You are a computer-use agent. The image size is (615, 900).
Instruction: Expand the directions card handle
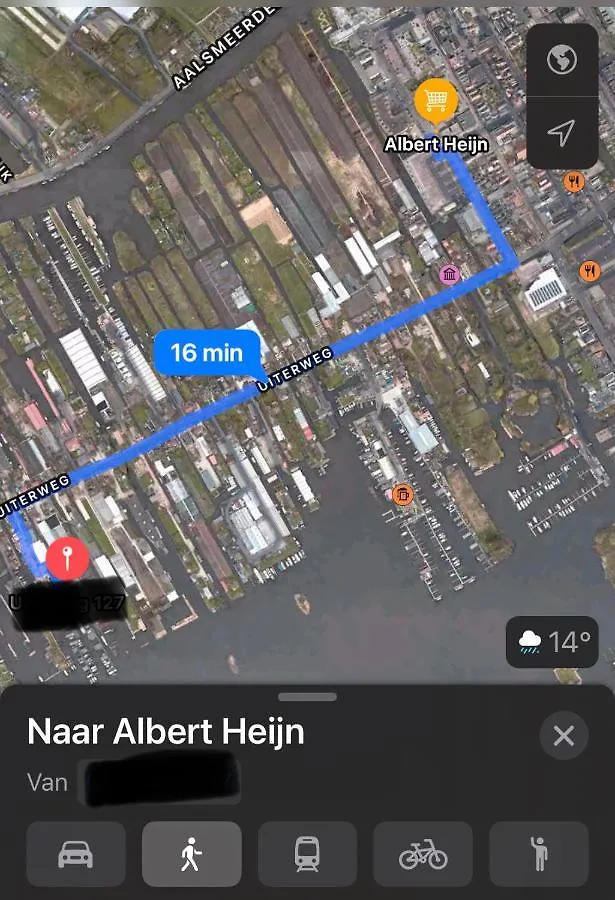(307, 697)
